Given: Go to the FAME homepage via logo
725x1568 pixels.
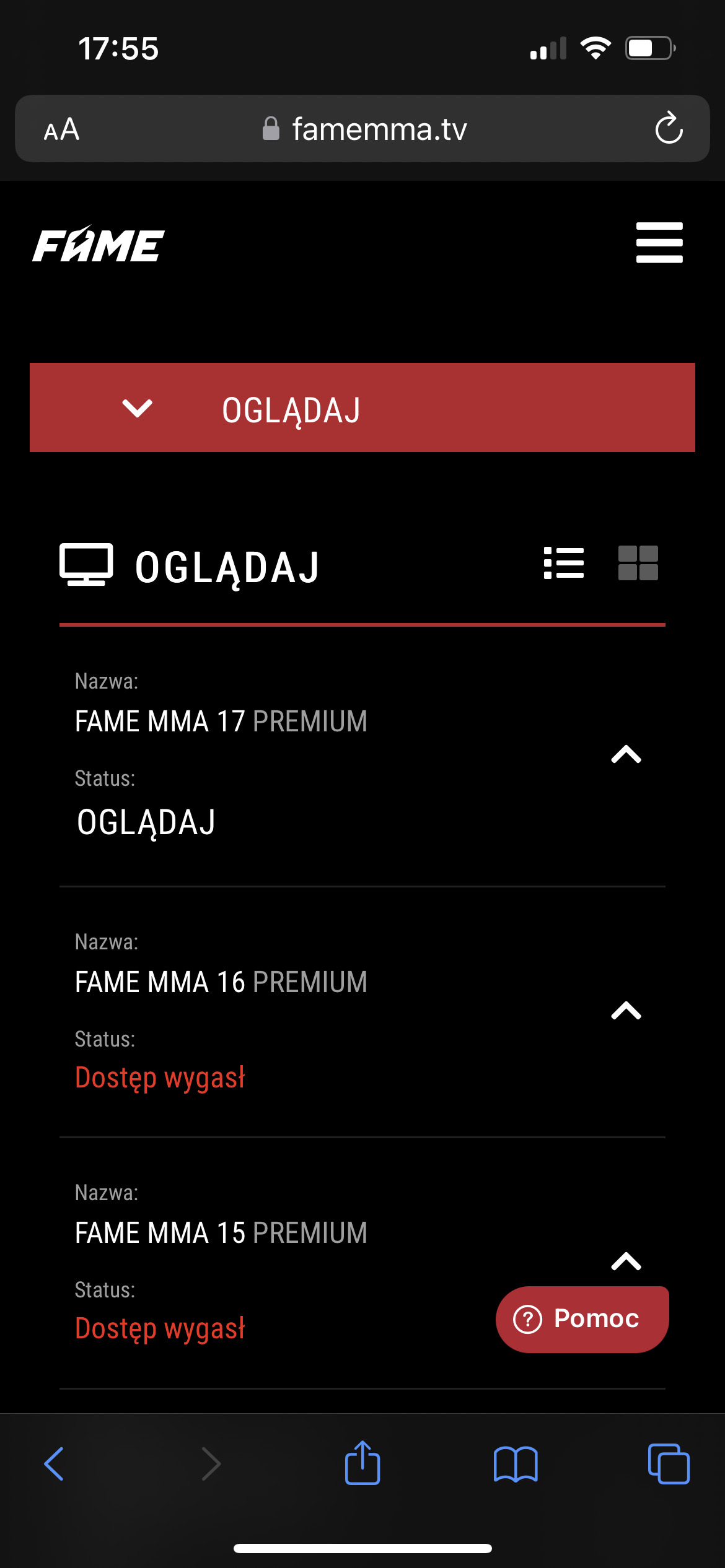Looking at the screenshot, I should (x=99, y=245).
